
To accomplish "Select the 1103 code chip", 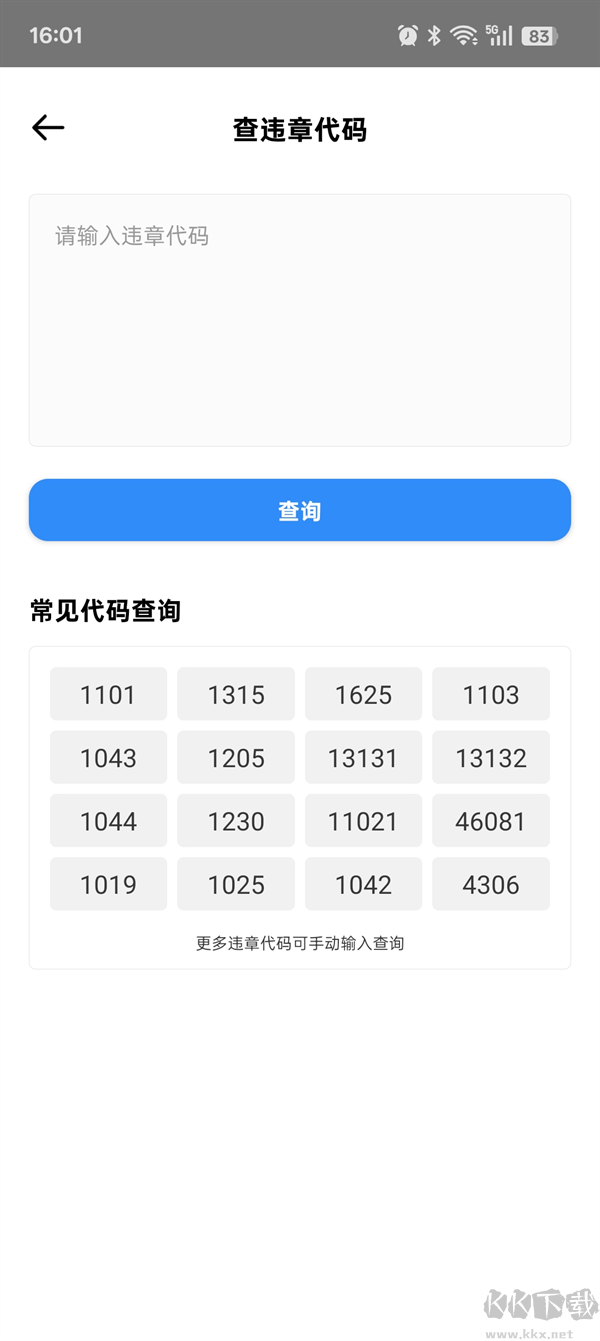I will [491, 694].
